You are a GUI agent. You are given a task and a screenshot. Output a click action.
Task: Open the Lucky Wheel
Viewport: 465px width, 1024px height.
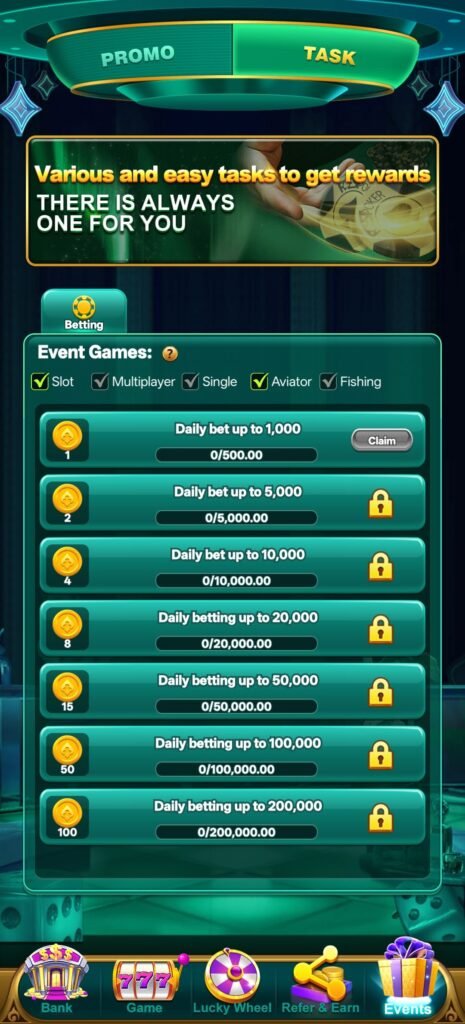pyautogui.click(x=232, y=982)
